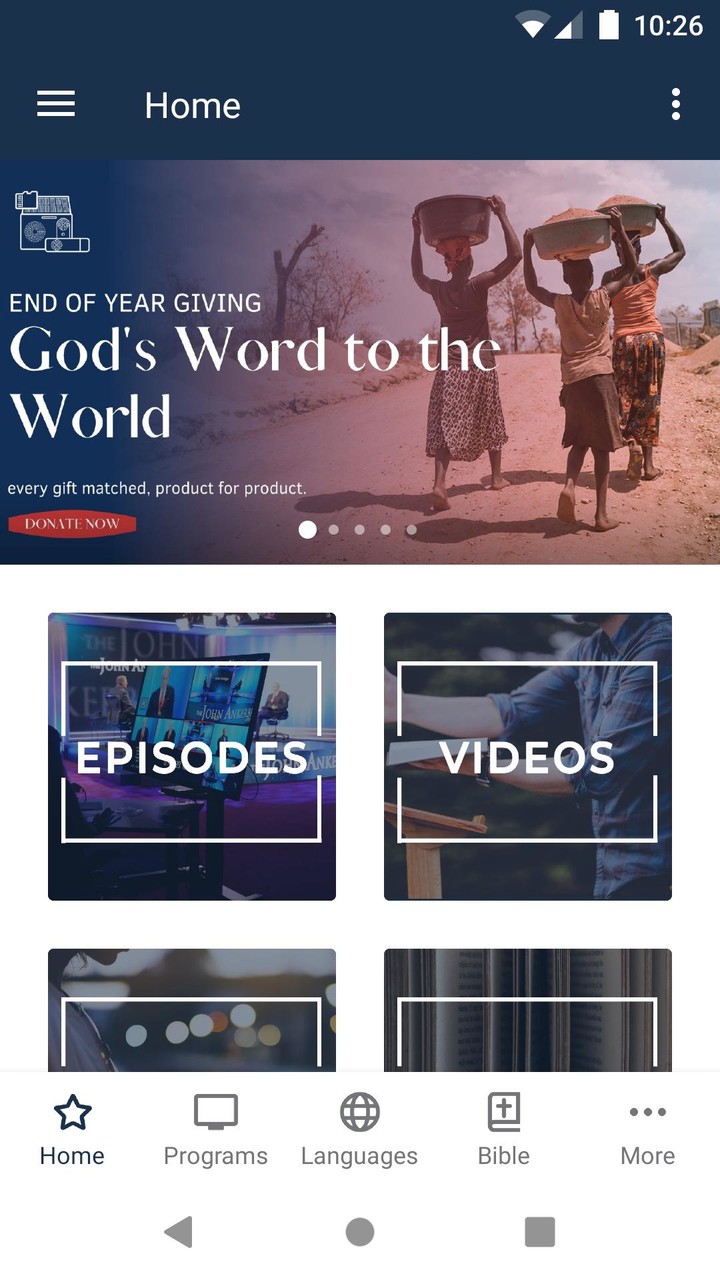Select the Home tab

pos(72,1132)
